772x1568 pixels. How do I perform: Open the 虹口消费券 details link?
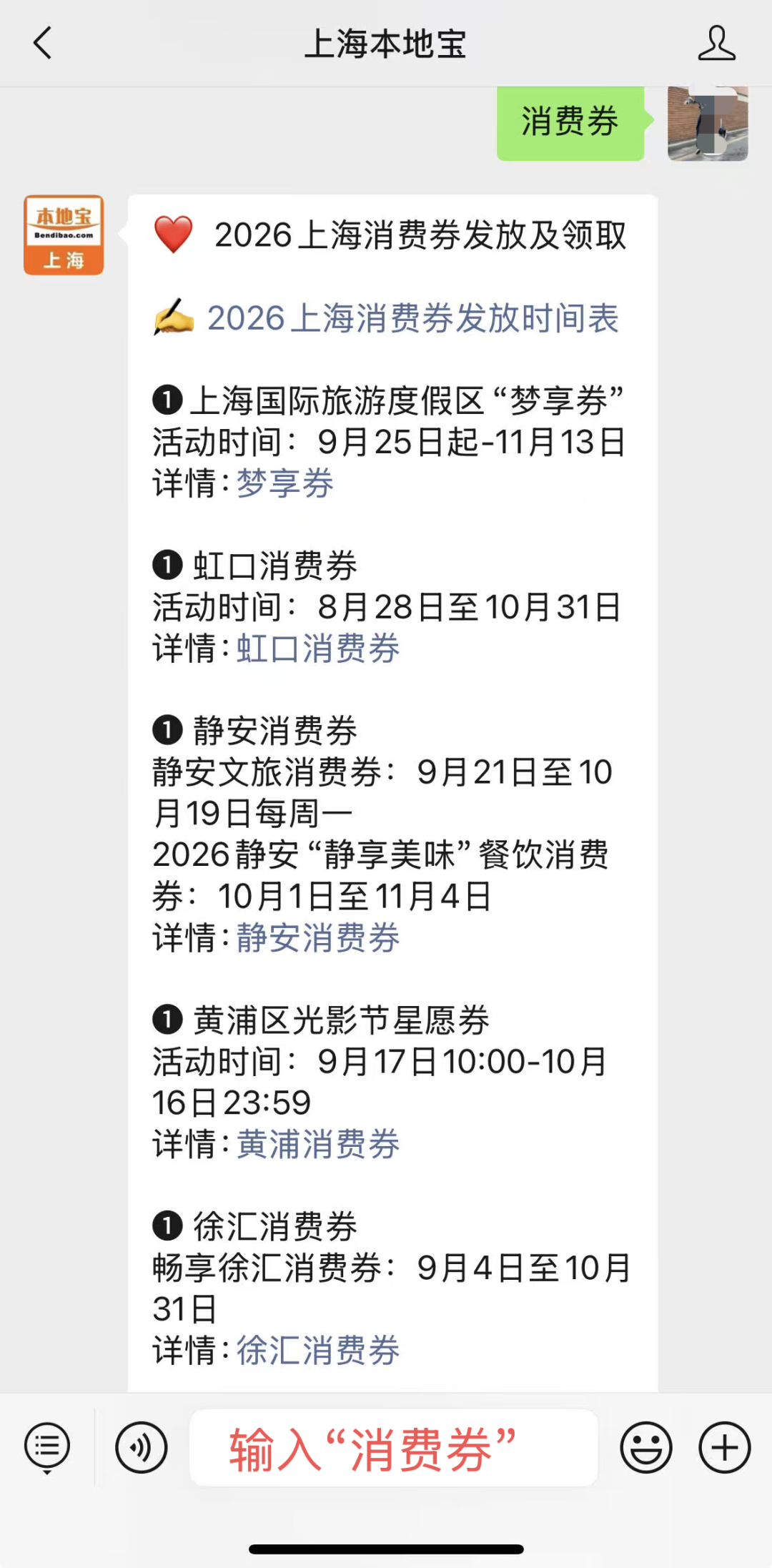tap(318, 648)
